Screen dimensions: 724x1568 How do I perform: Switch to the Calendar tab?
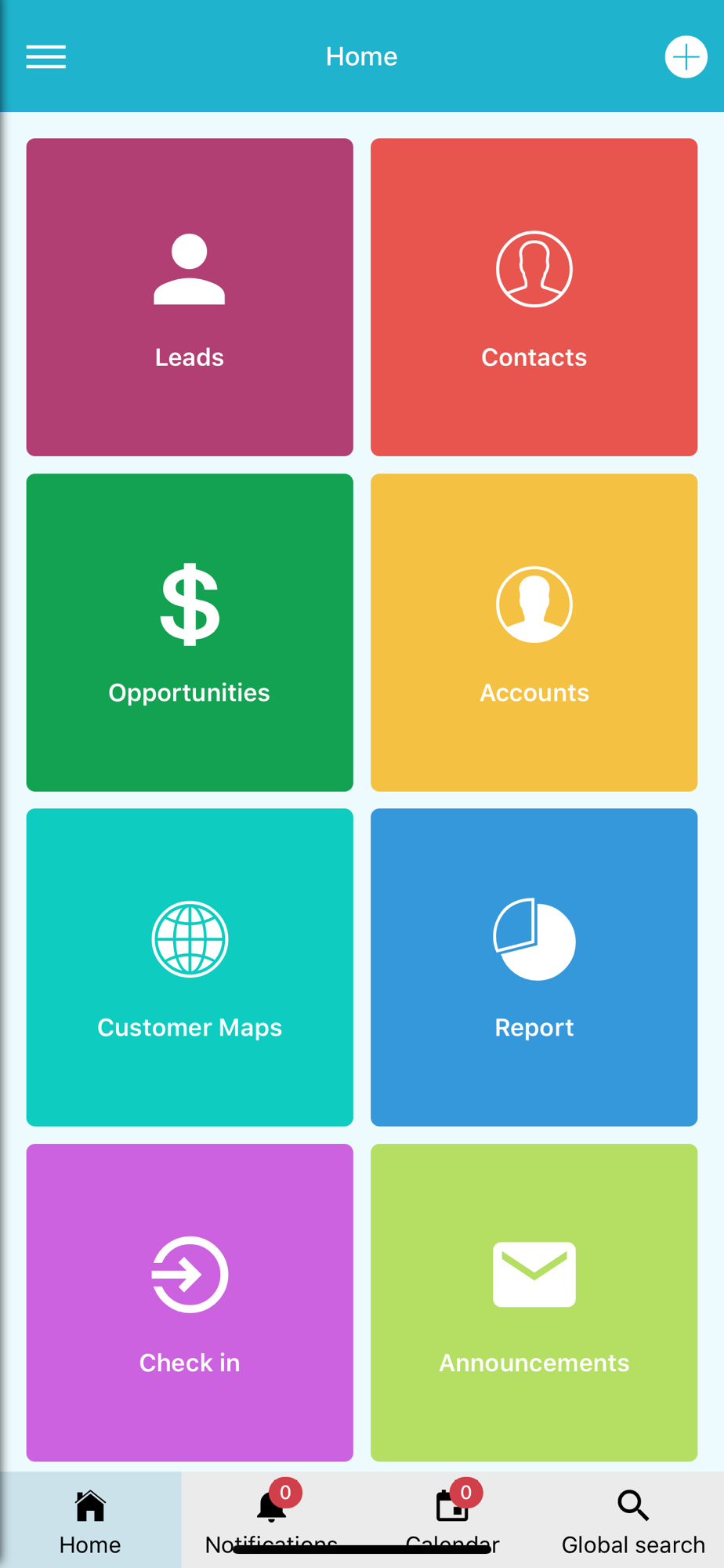452,1521
